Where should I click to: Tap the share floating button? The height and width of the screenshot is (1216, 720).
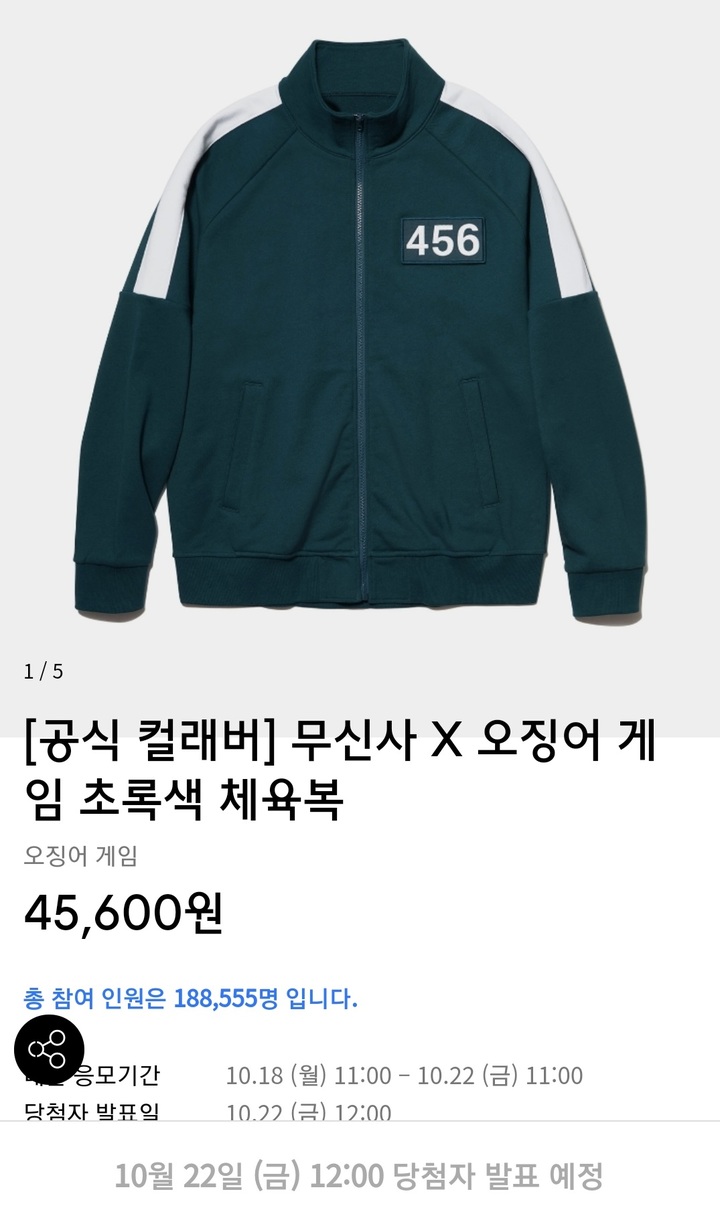[x=49, y=1048]
